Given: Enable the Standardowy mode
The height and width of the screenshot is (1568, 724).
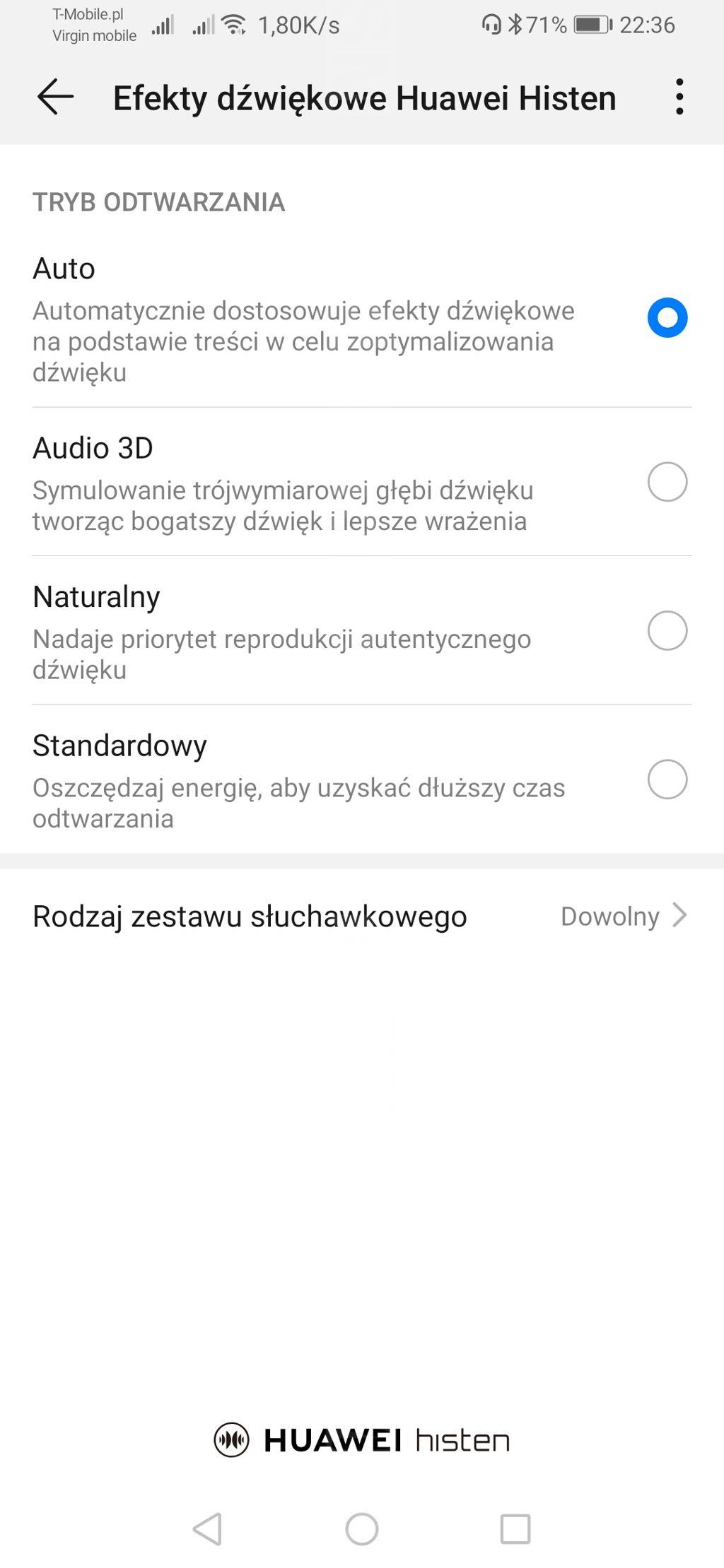Looking at the screenshot, I should coord(667,779).
